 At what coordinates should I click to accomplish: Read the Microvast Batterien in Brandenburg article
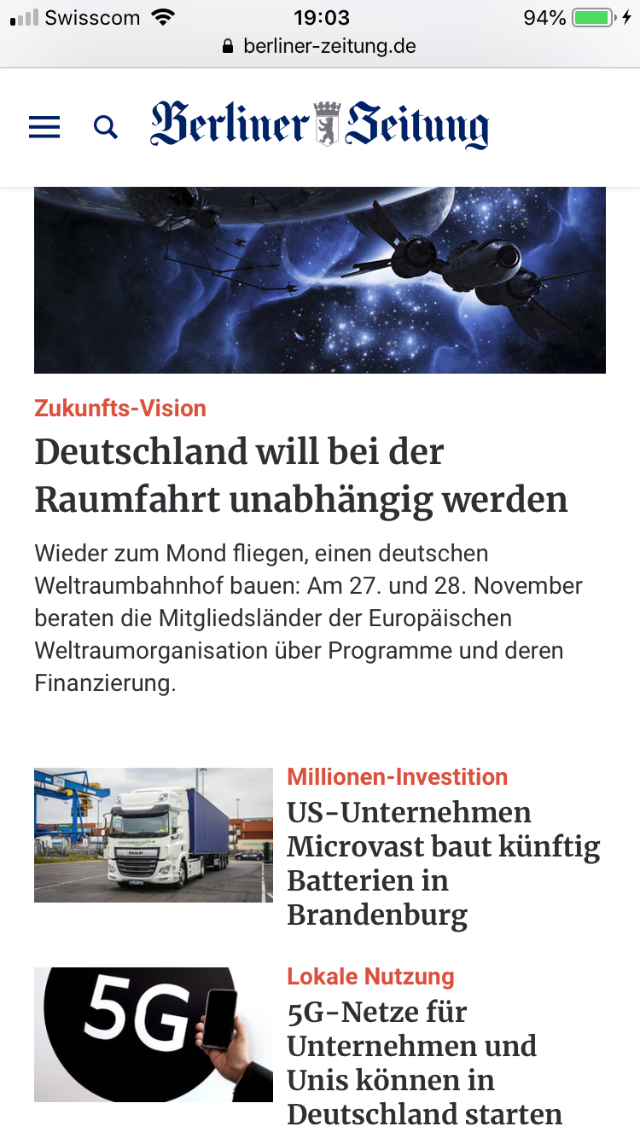pyautogui.click(x=443, y=863)
